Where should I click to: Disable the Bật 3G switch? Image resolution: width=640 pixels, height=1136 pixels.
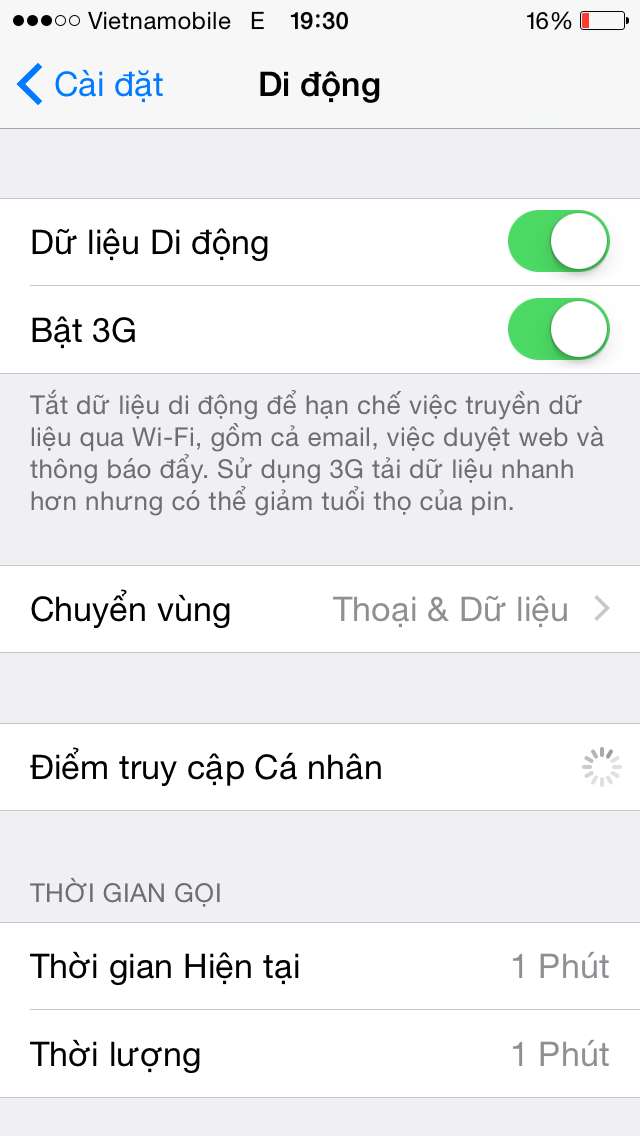coord(558,329)
